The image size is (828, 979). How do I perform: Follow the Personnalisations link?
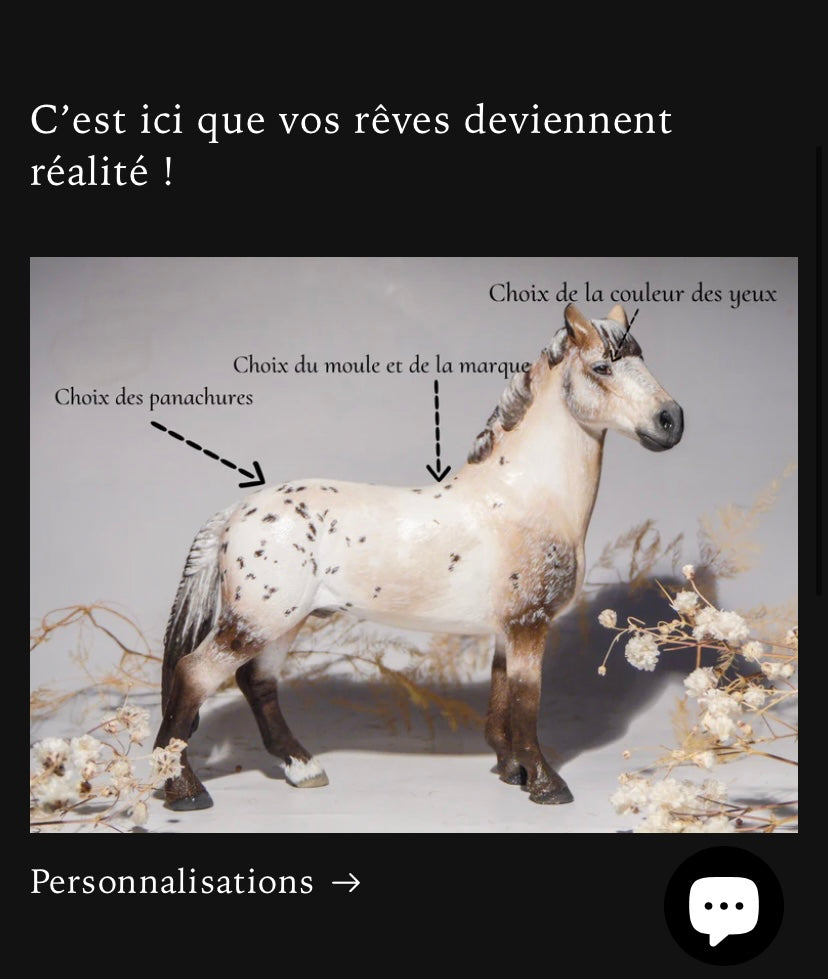(195, 882)
